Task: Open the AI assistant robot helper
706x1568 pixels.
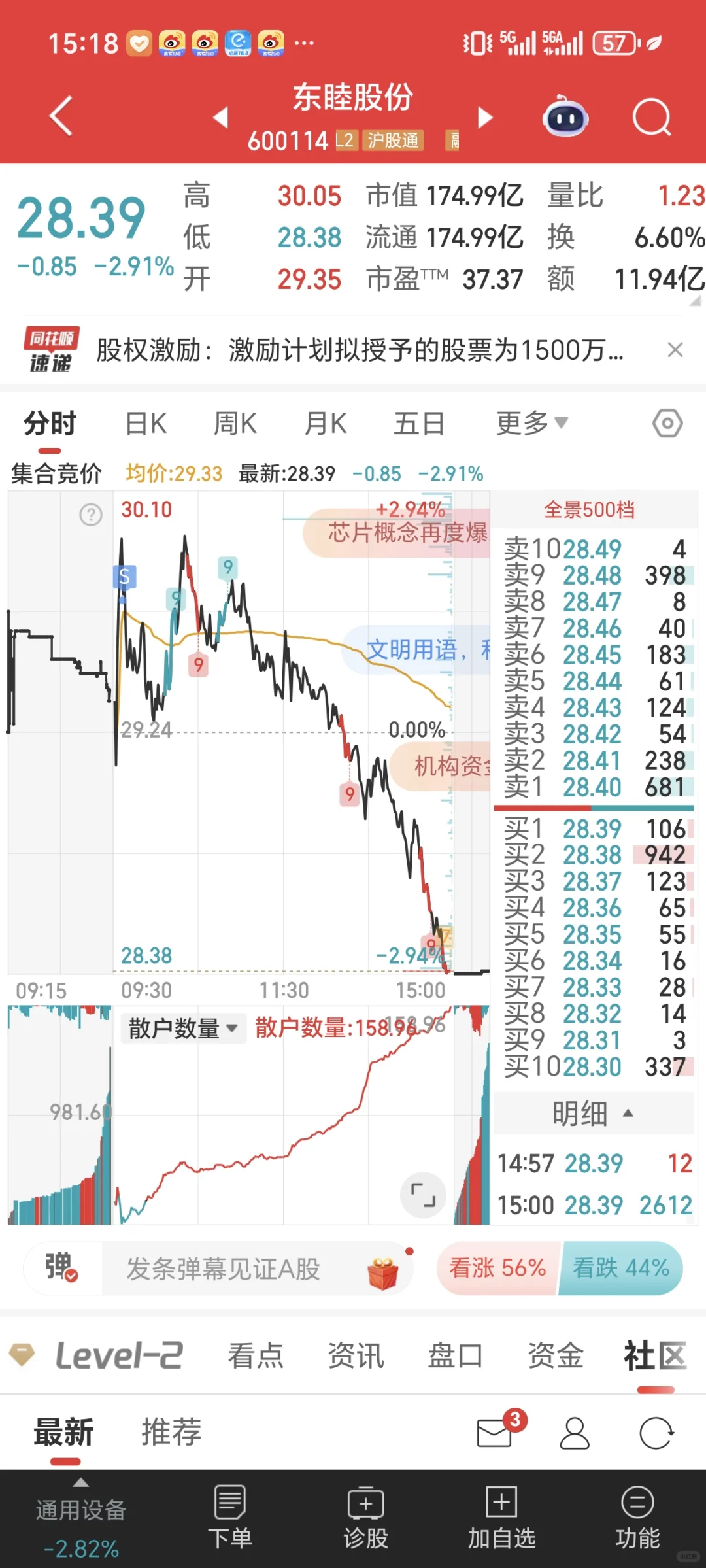Action: click(566, 118)
